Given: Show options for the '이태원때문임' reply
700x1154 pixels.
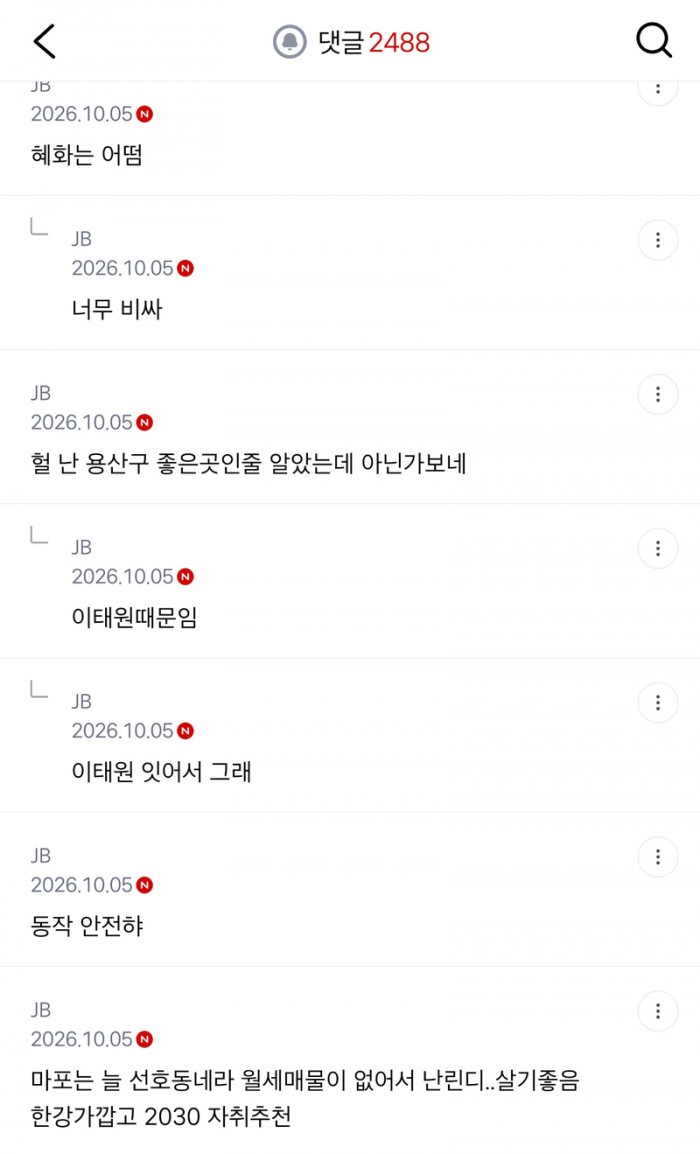Looking at the screenshot, I should point(657,548).
